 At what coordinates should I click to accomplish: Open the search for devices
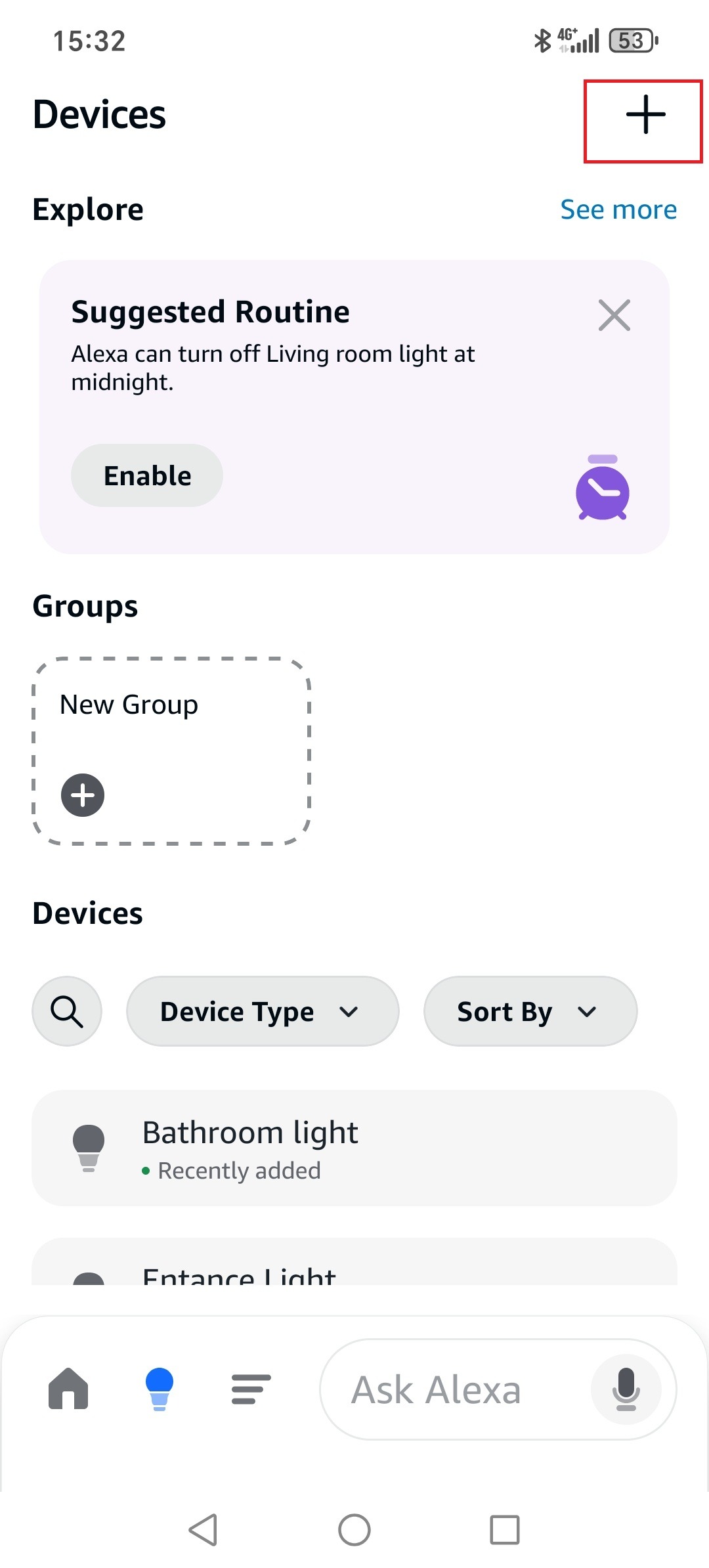66,1011
